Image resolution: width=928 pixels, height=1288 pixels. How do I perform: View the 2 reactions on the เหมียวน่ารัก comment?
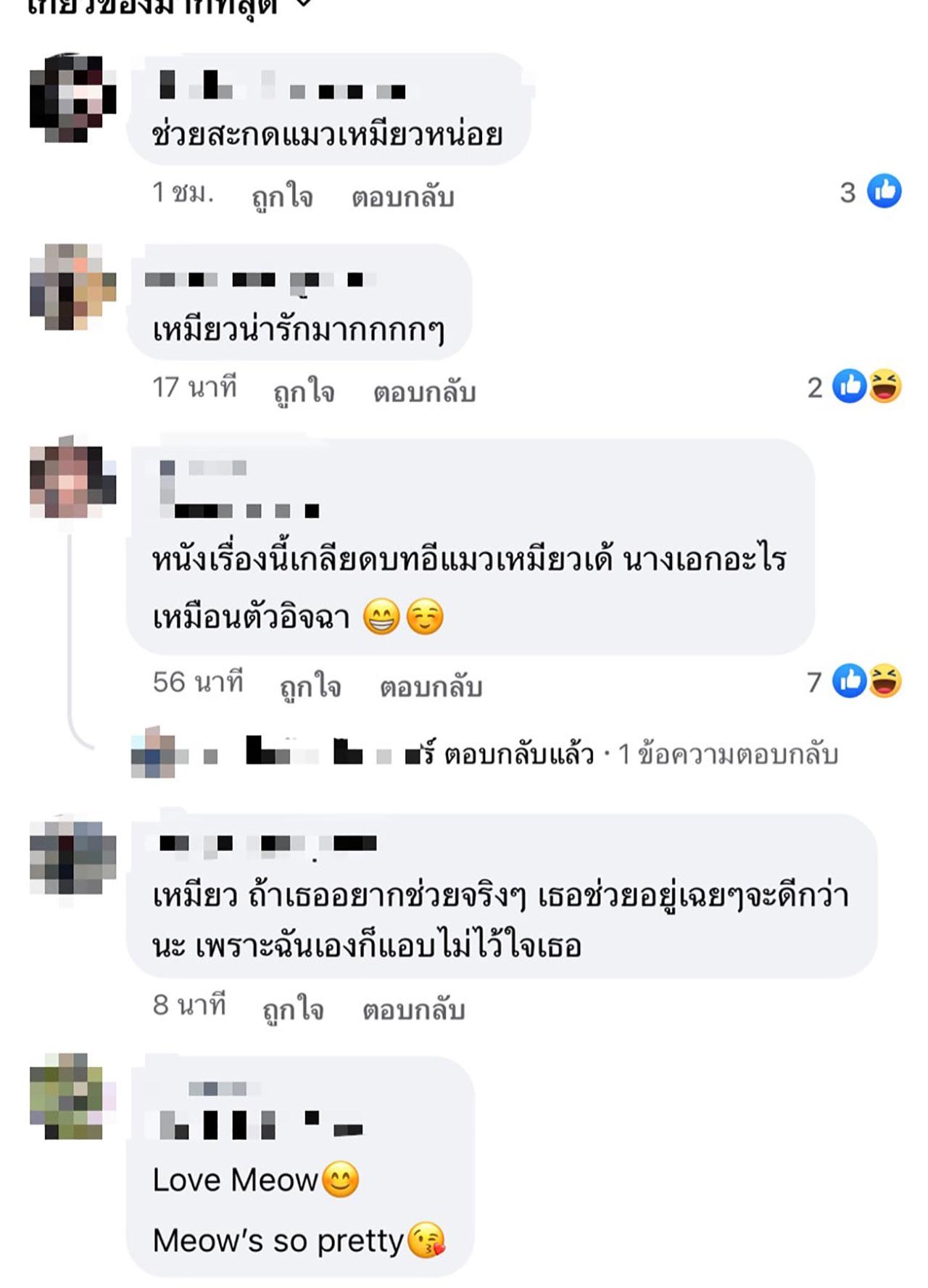point(855,387)
